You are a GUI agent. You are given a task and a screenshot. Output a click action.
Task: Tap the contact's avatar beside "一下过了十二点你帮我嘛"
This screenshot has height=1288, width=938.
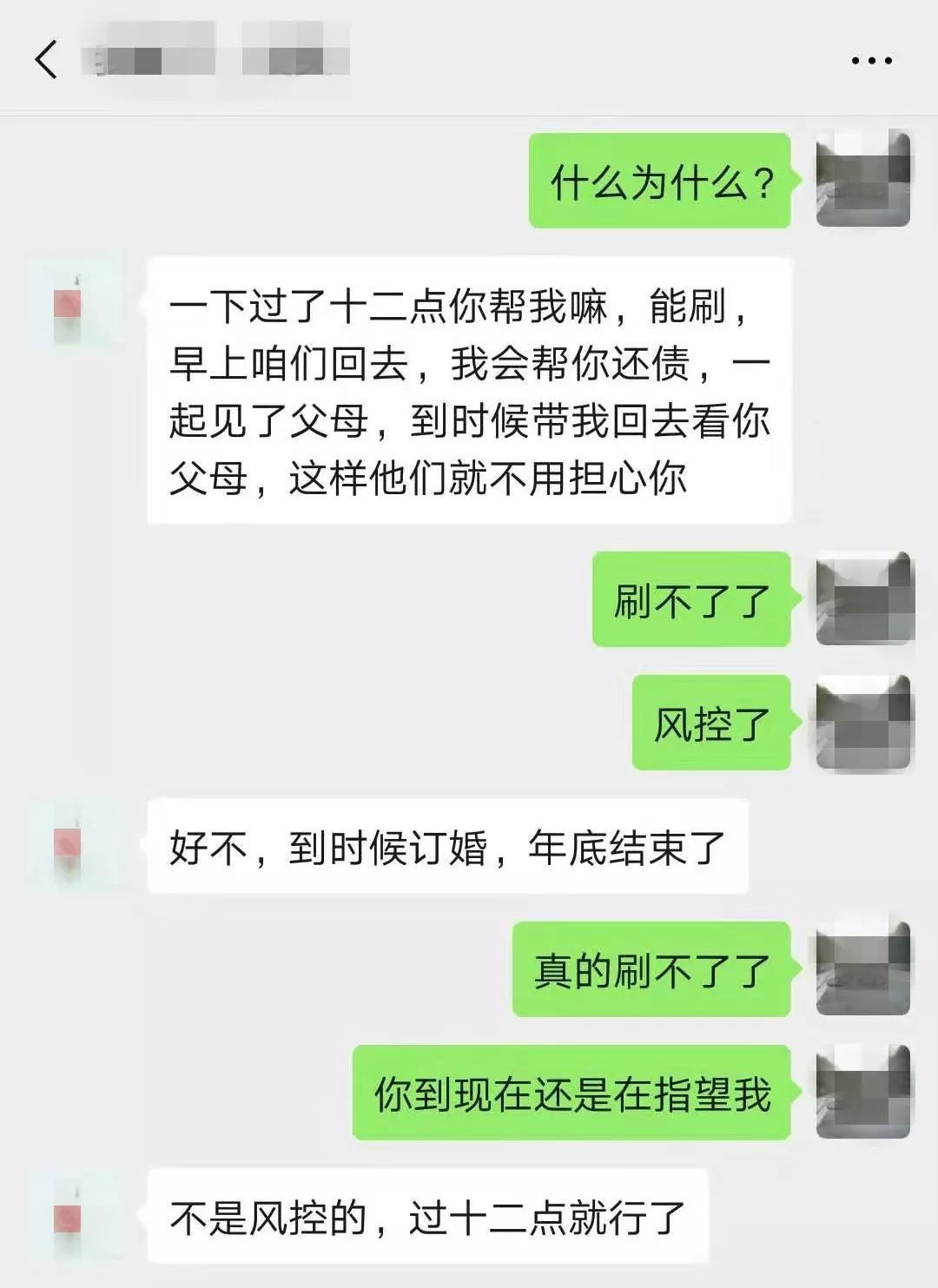coord(69,304)
